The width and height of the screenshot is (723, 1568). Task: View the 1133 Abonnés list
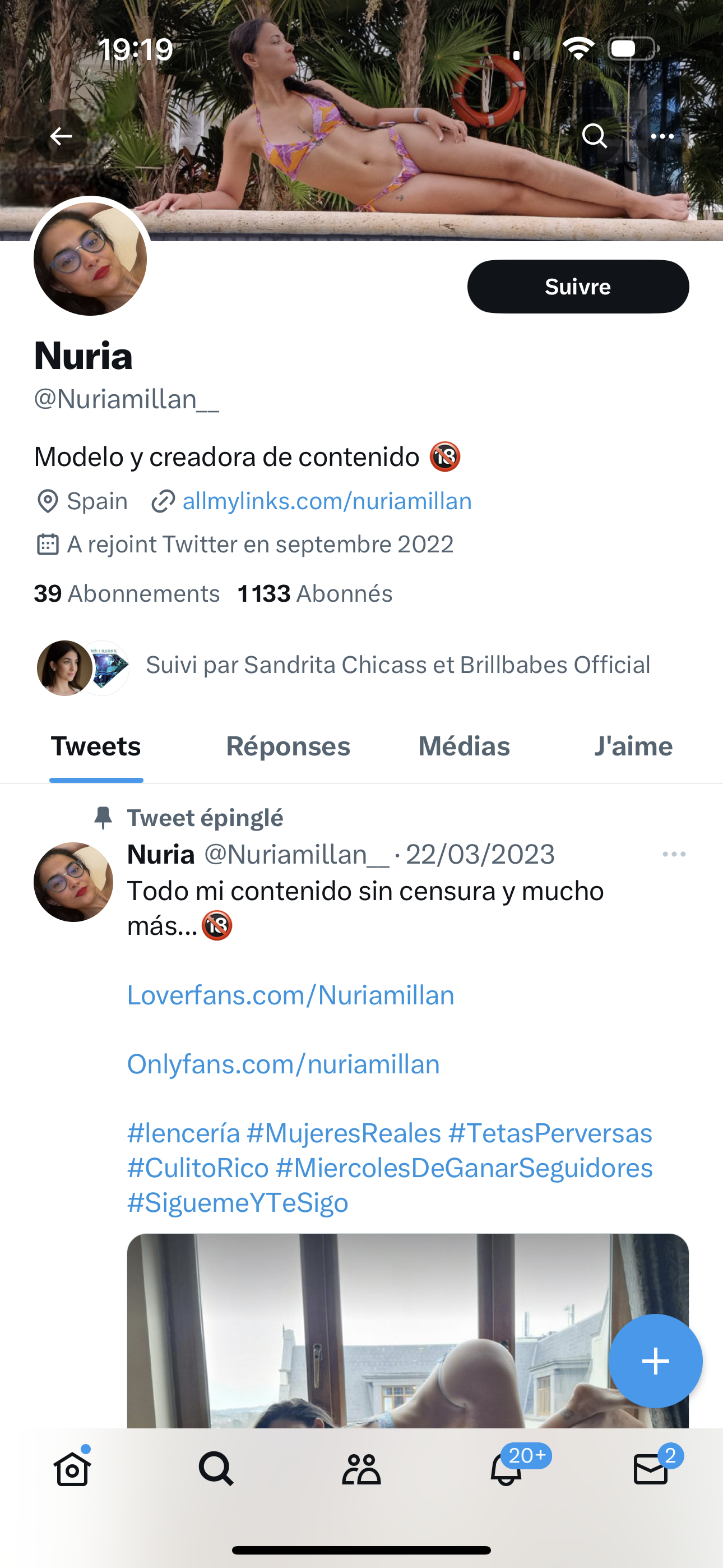[x=314, y=593]
